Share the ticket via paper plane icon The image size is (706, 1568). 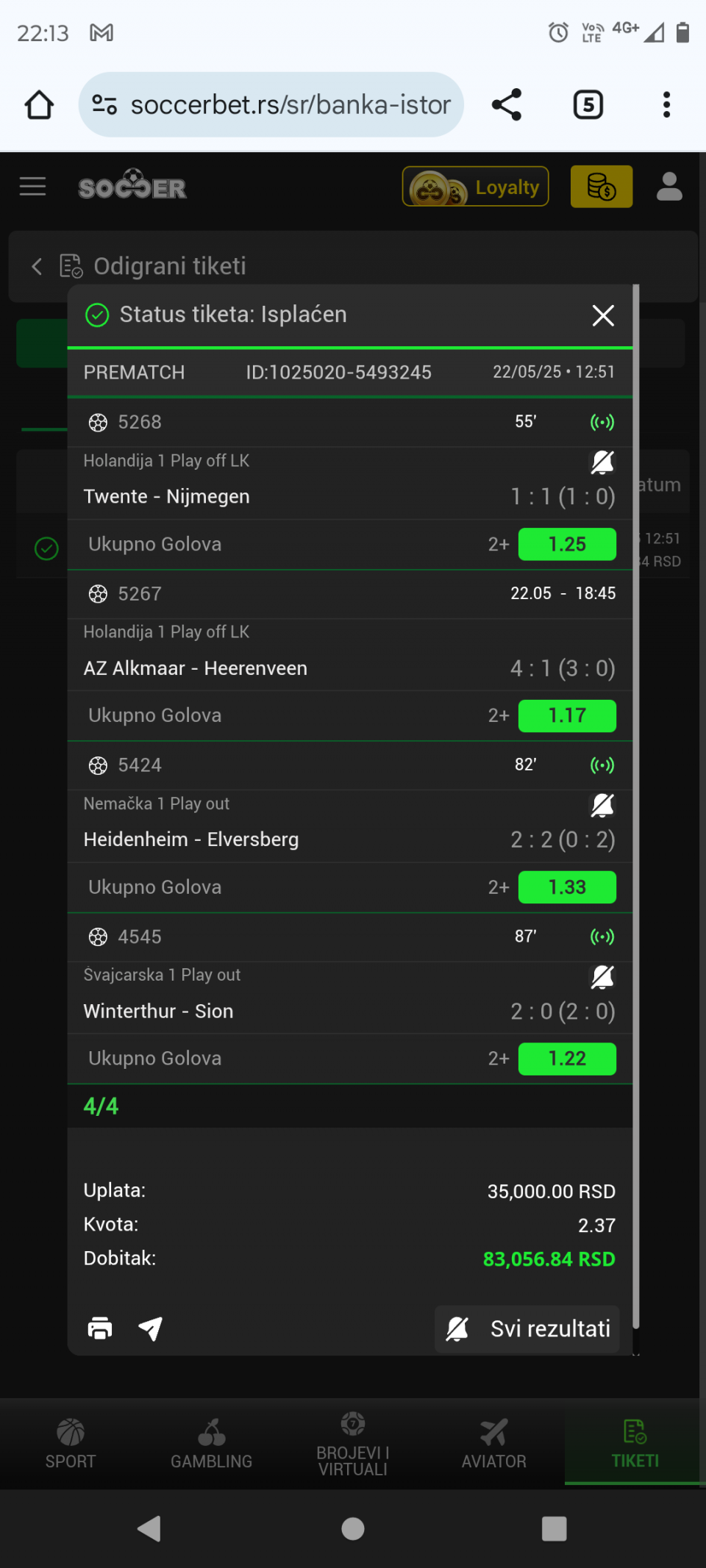tap(151, 1328)
